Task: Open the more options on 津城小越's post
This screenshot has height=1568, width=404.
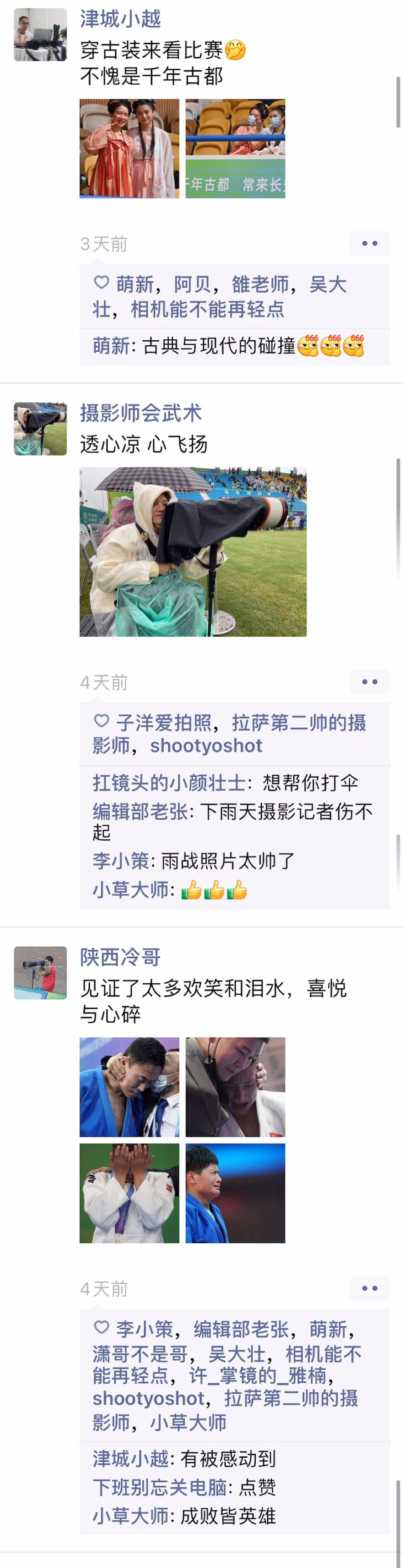Action: click(369, 244)
